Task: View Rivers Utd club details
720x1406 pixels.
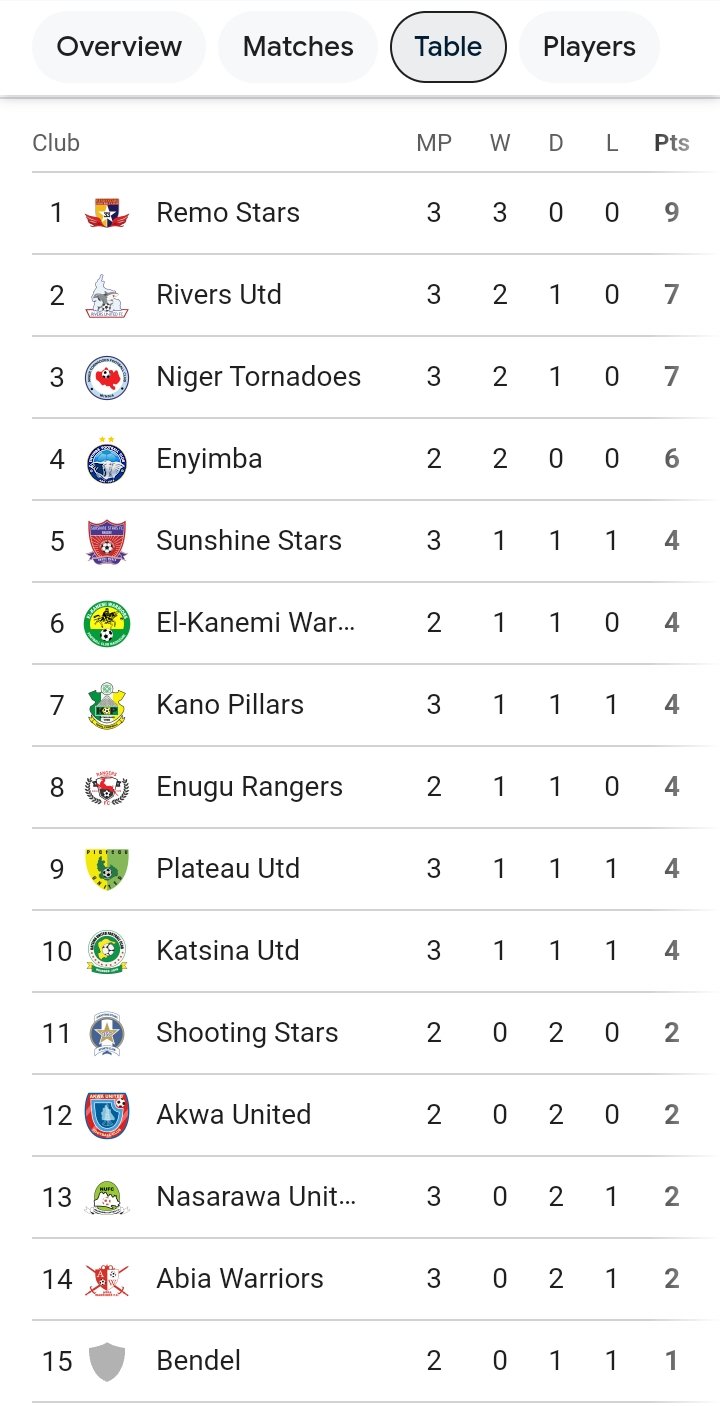Action: [219, 295]
